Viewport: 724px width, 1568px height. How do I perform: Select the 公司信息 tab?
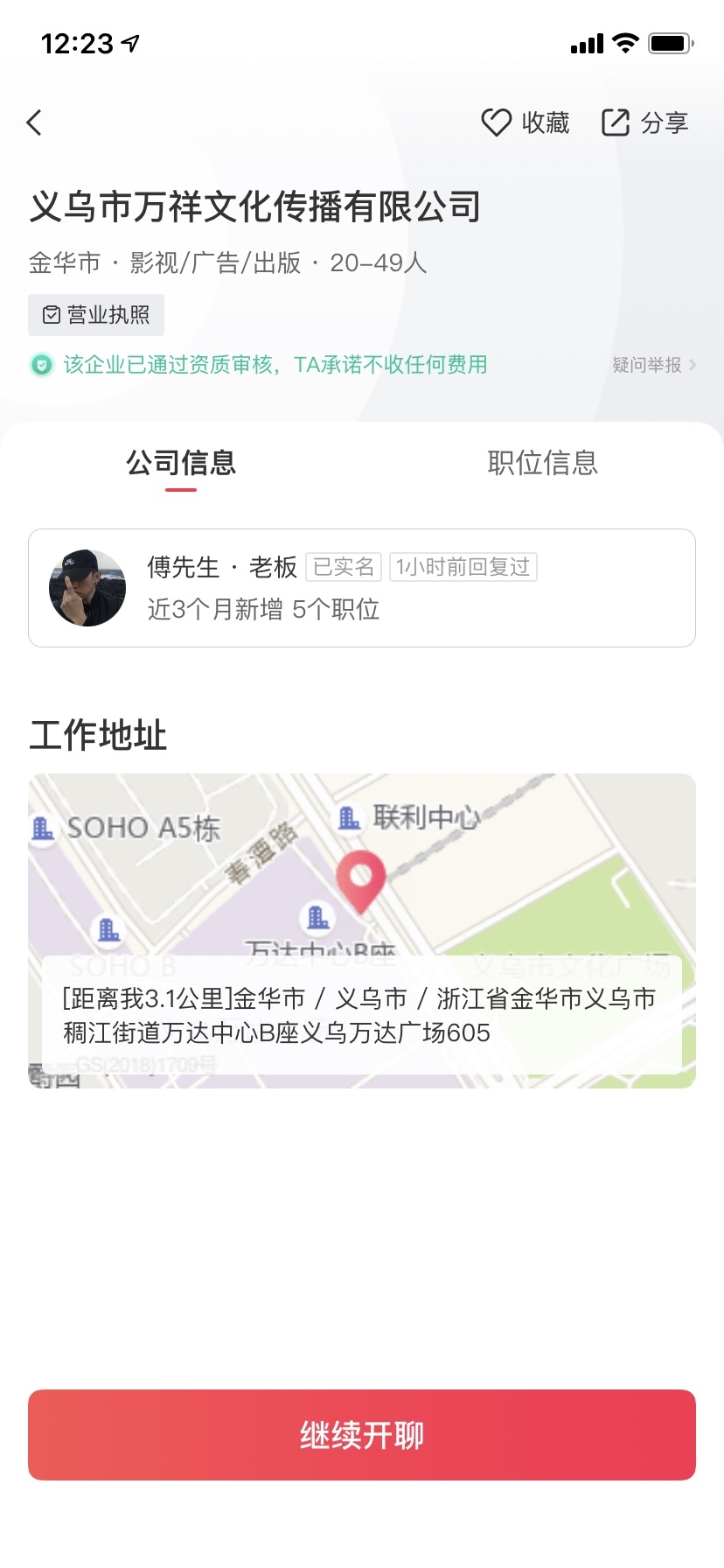tap(181, 463)
